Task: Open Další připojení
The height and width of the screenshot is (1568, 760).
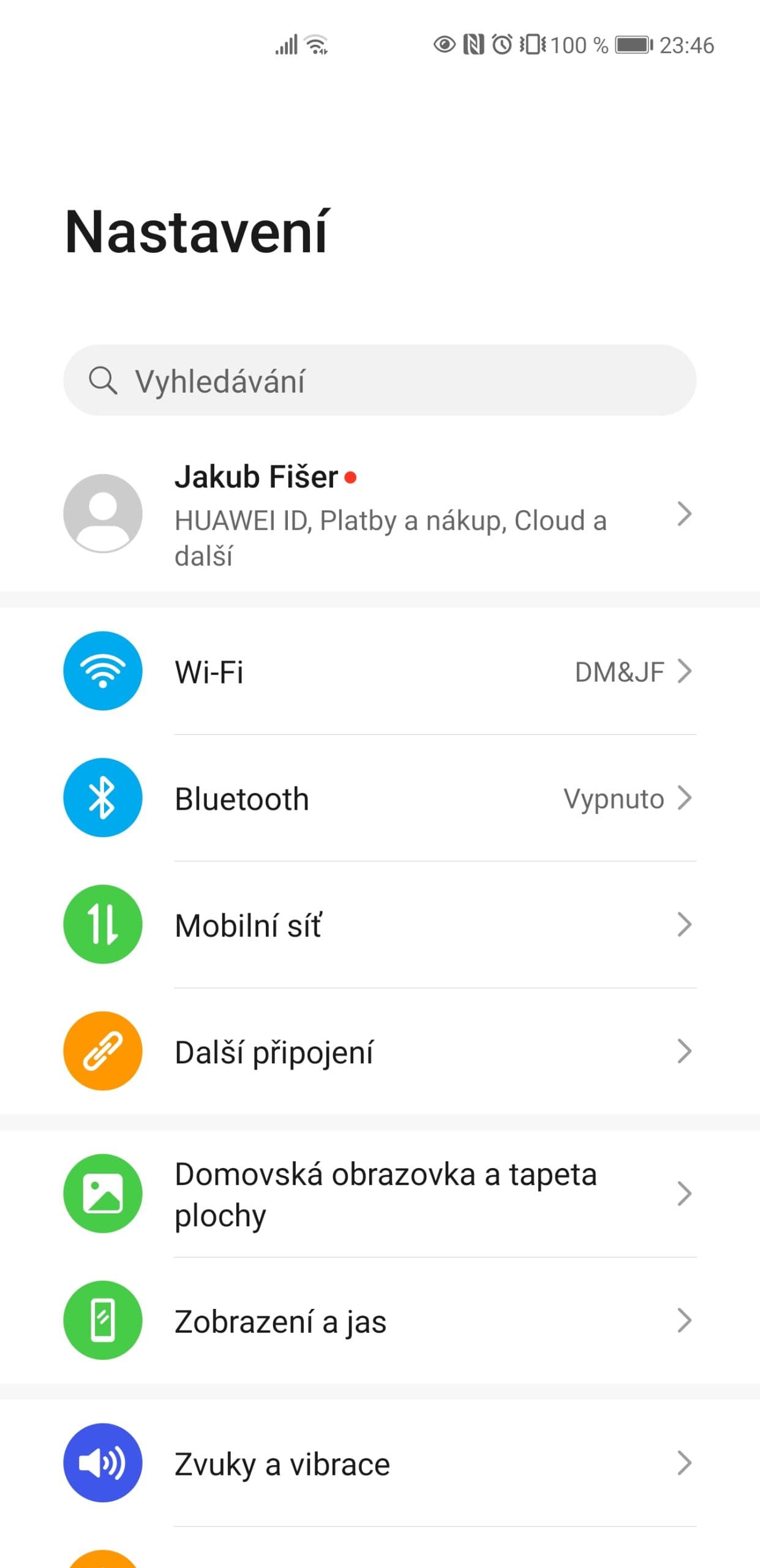Action: [x=380, y=1052]
